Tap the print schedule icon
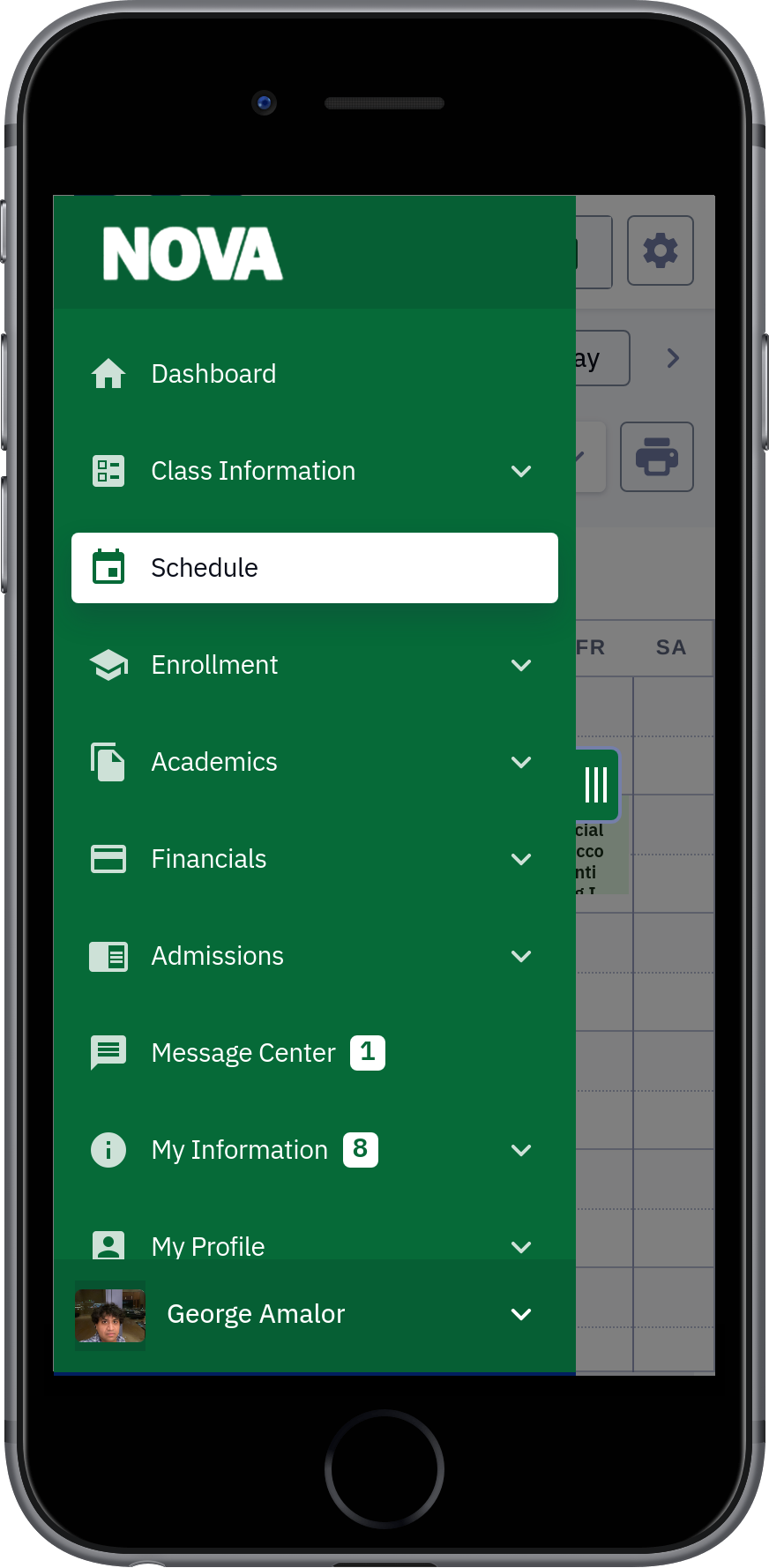The width and height of the screenshot is (769, 1568). [657, 457]
